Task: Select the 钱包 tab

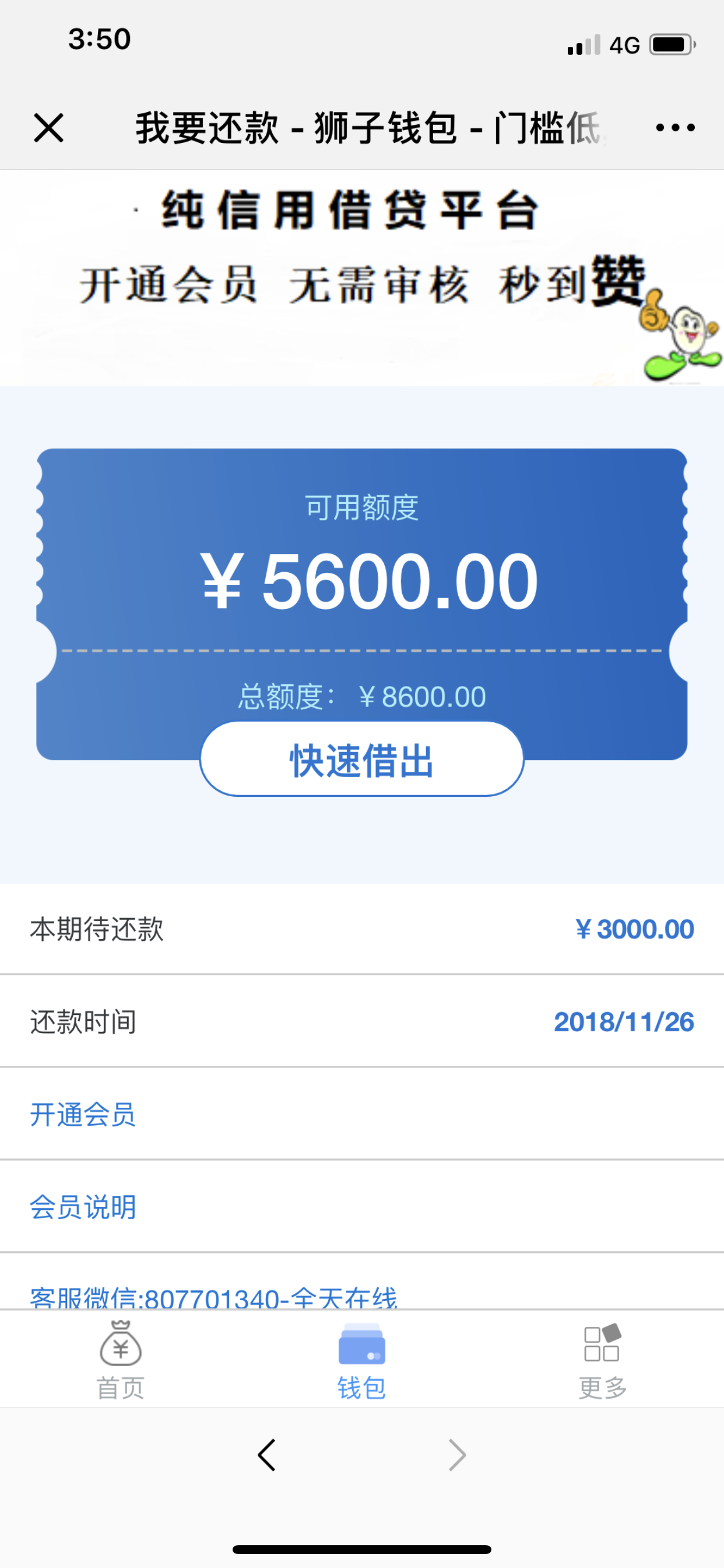Action: (362, 1360)
